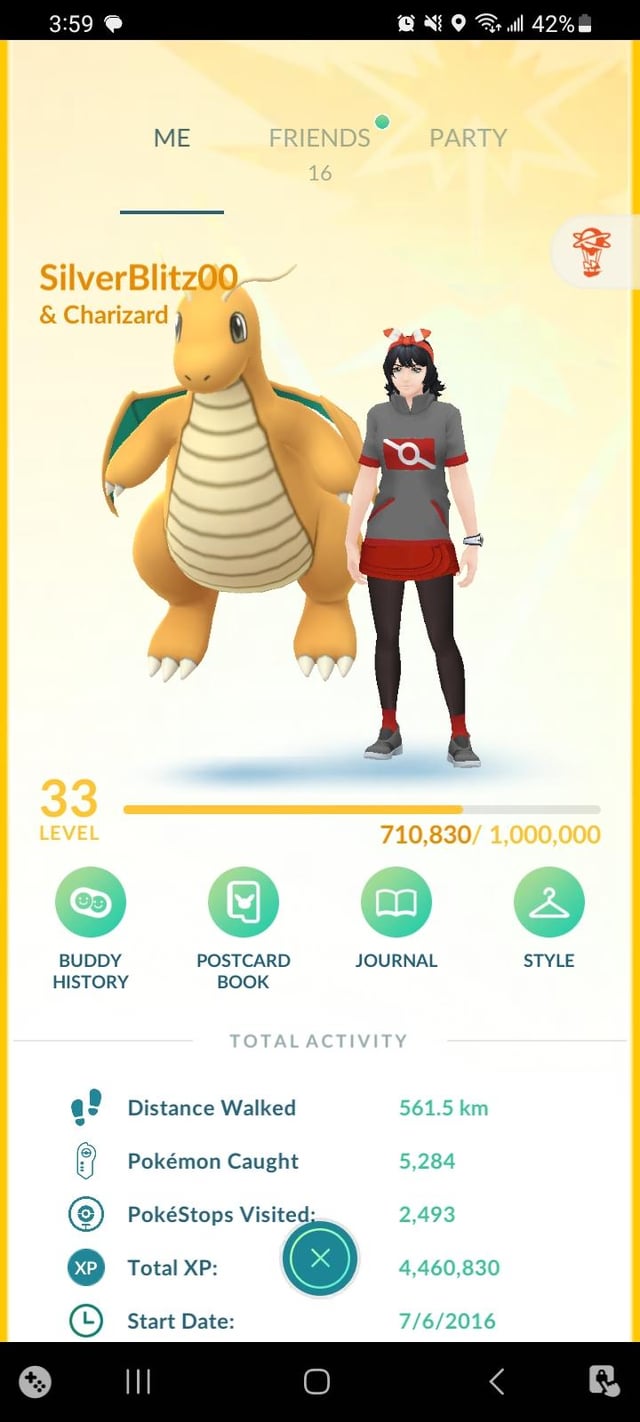Tap the buddy Pokémon next to trainer
The image size is (640, 1422).
pos(235,480)
